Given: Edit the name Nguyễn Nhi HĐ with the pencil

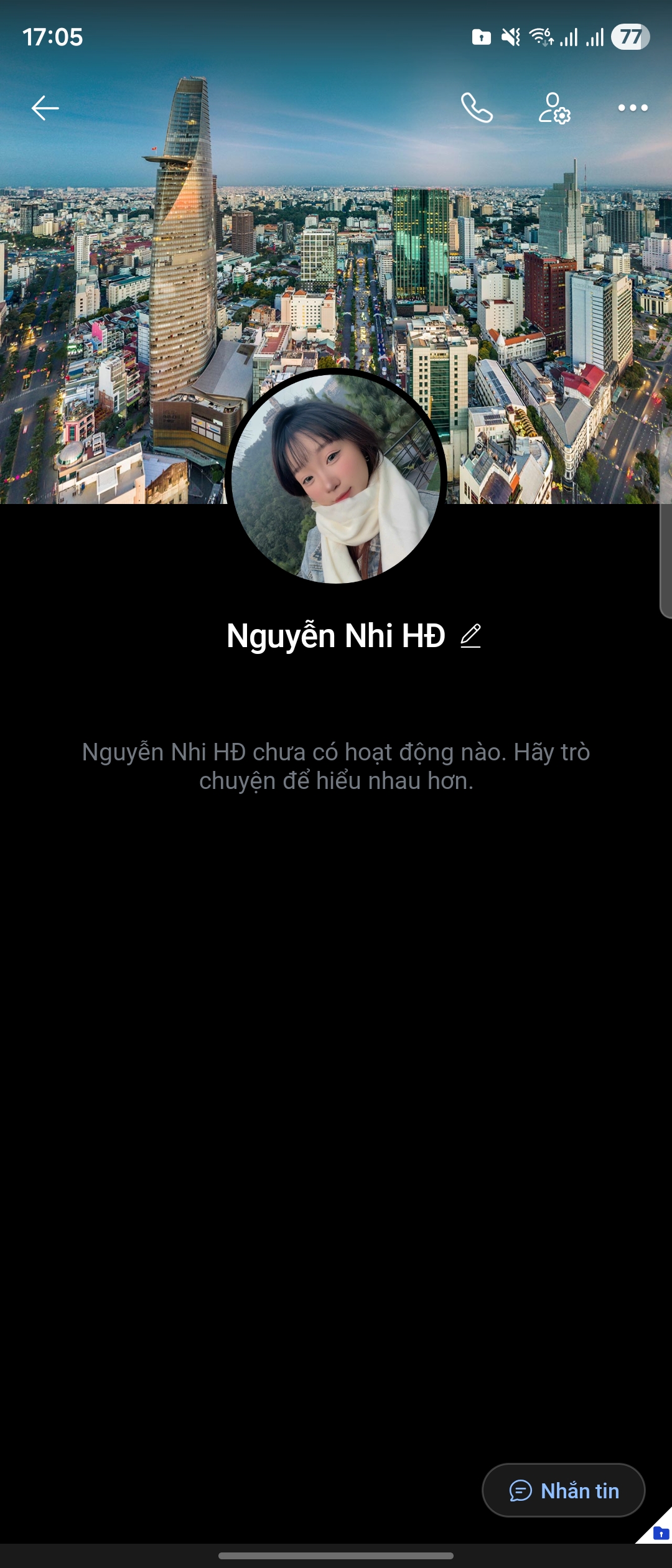Looking at the screenshot, I should (x=471, y=636).
